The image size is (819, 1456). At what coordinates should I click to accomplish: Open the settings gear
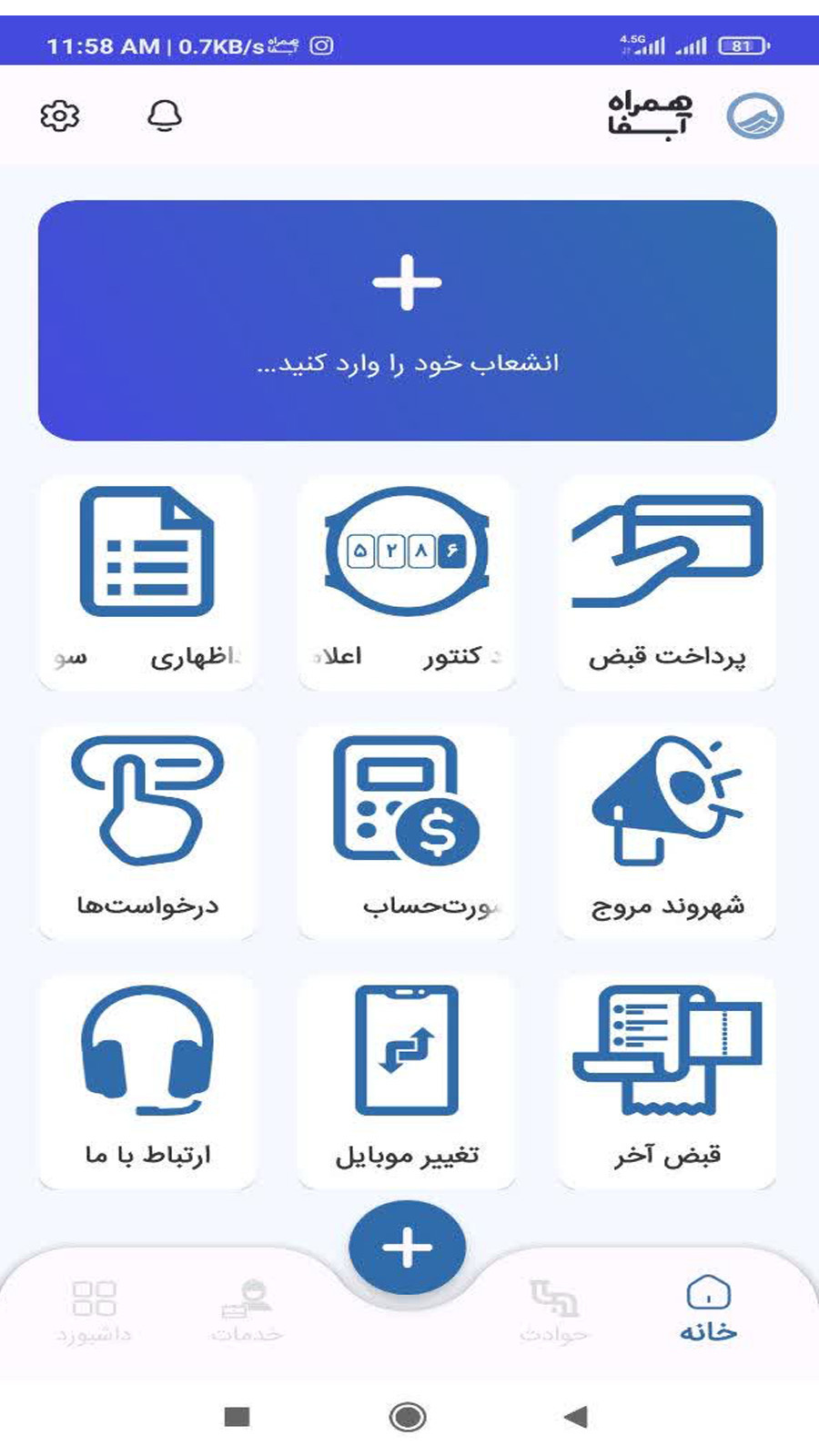point(60,116)
